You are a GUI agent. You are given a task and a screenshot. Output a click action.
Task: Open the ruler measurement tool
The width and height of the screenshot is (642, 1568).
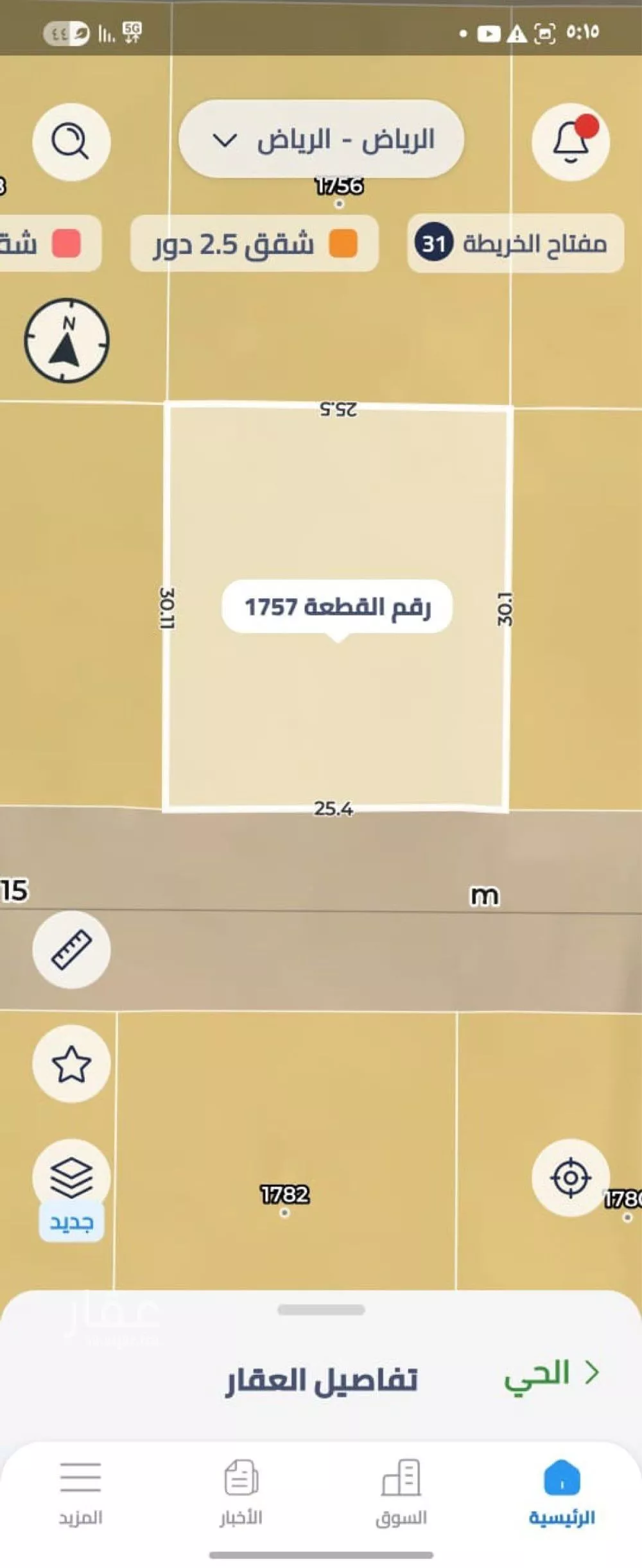(x=71, y=949)
